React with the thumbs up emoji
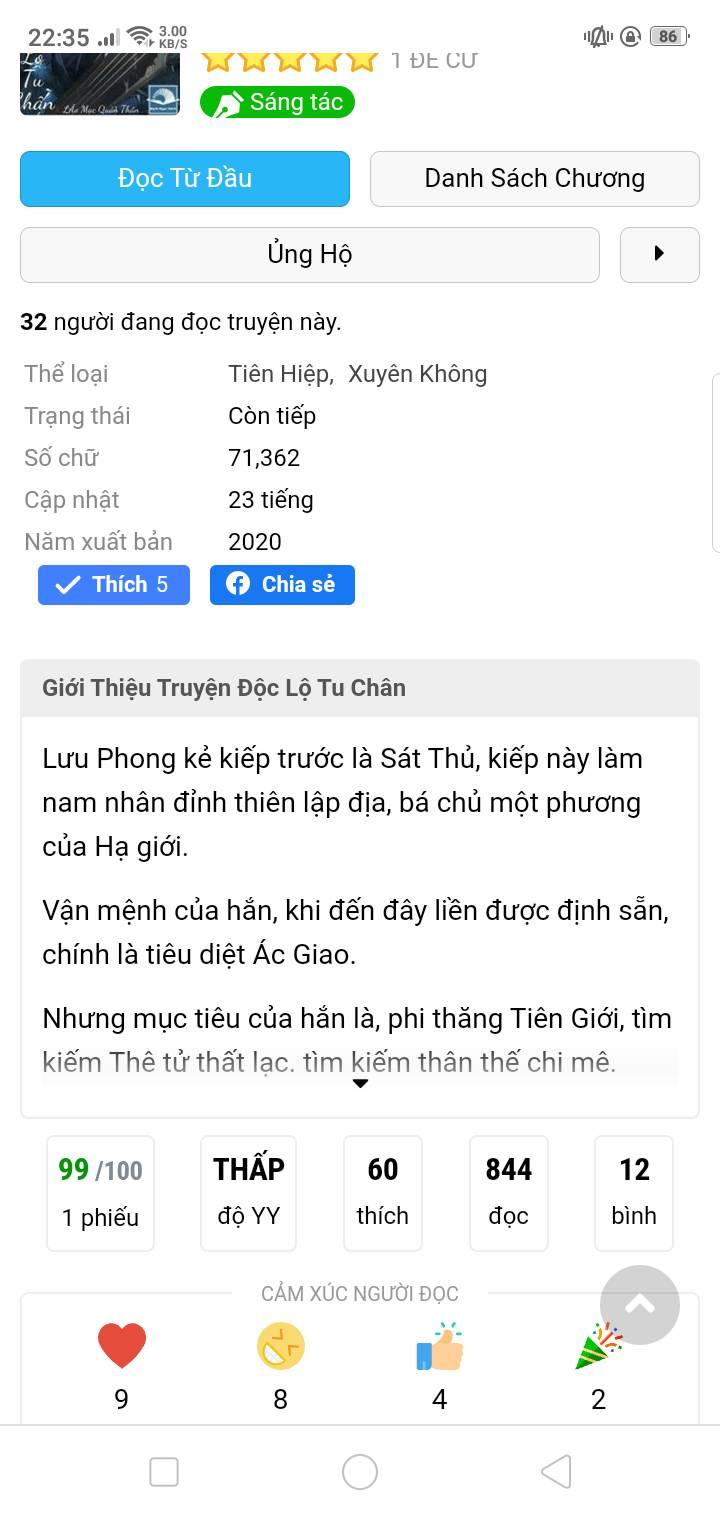Image resolution: width=720 pixels, height=1520 pixels. click(439, 1346)
